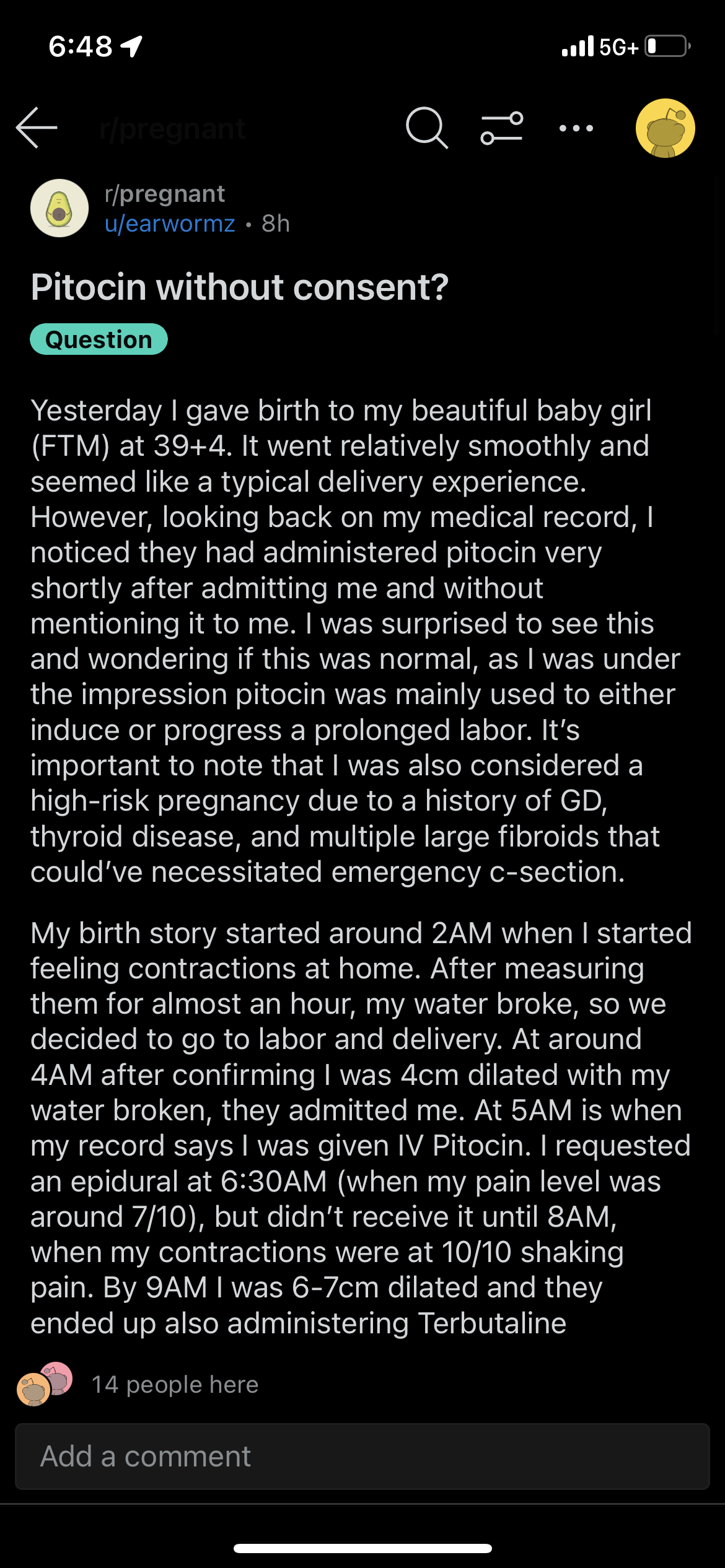Open your profile avatar menu
The image size is (725, 1568).
coord(666,128)
